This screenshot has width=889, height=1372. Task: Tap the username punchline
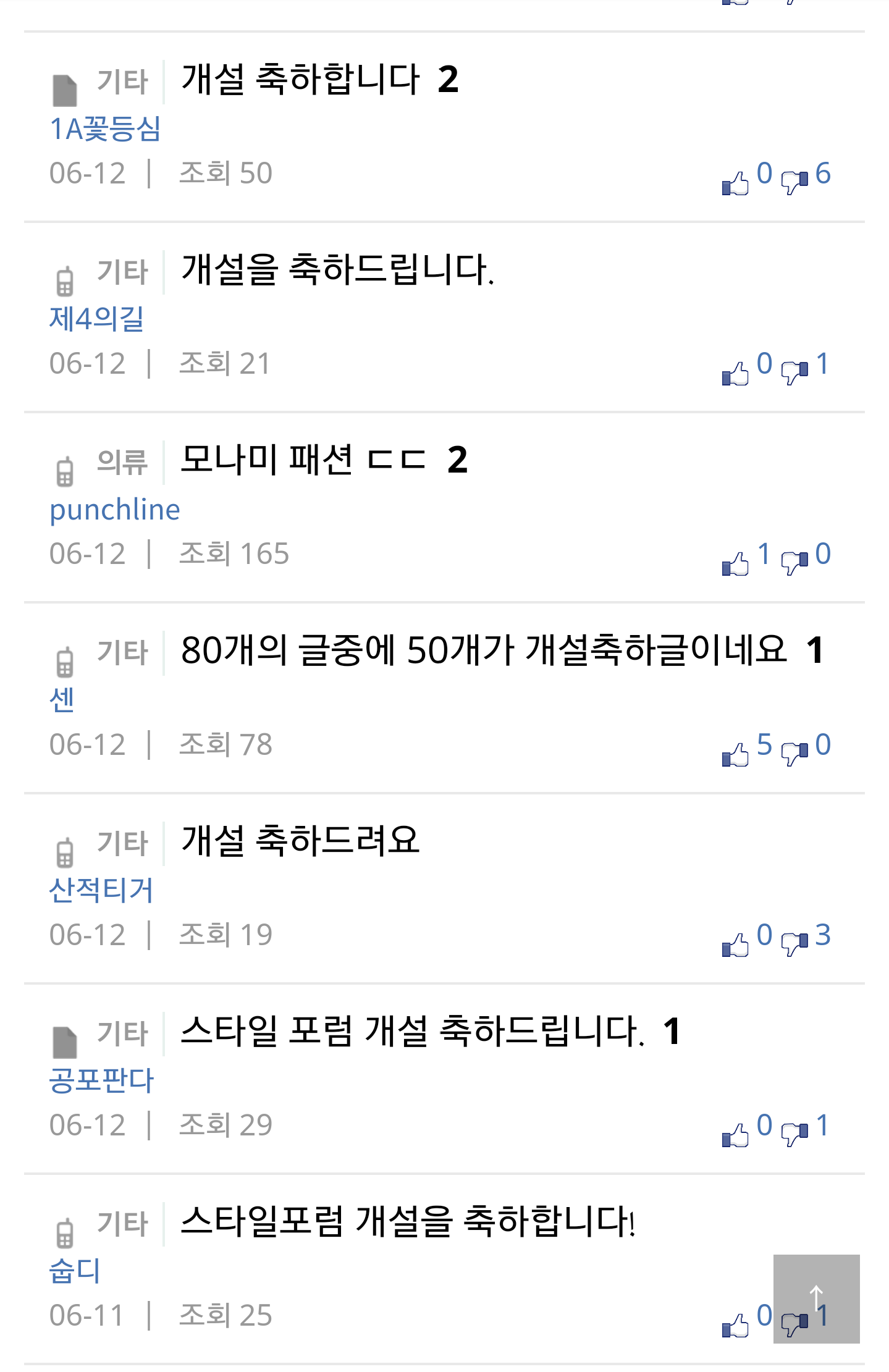pyautogui.click(x=115, y=510)
